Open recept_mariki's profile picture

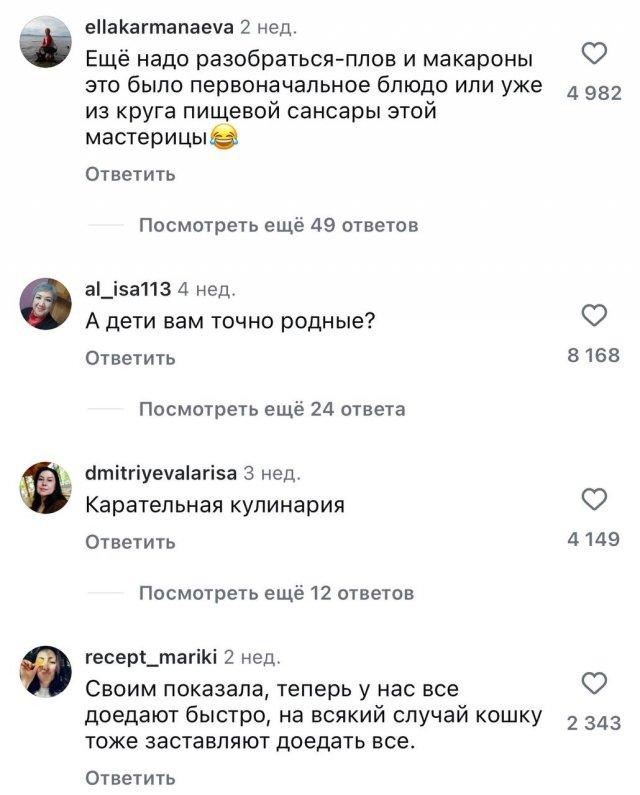click(x=46, y=671)
